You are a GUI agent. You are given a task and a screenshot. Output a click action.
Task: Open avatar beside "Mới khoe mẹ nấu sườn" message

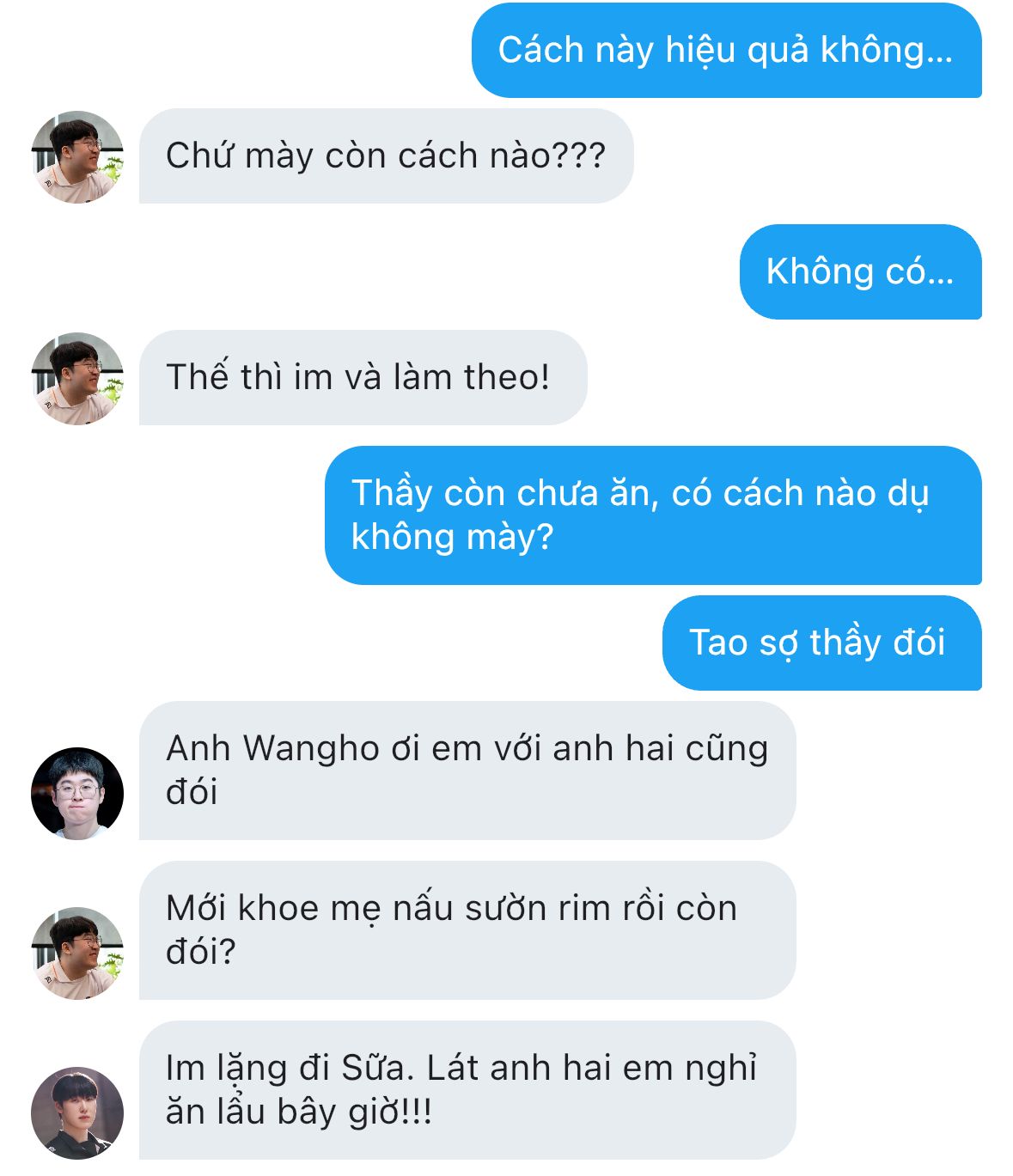pos(77,953)
